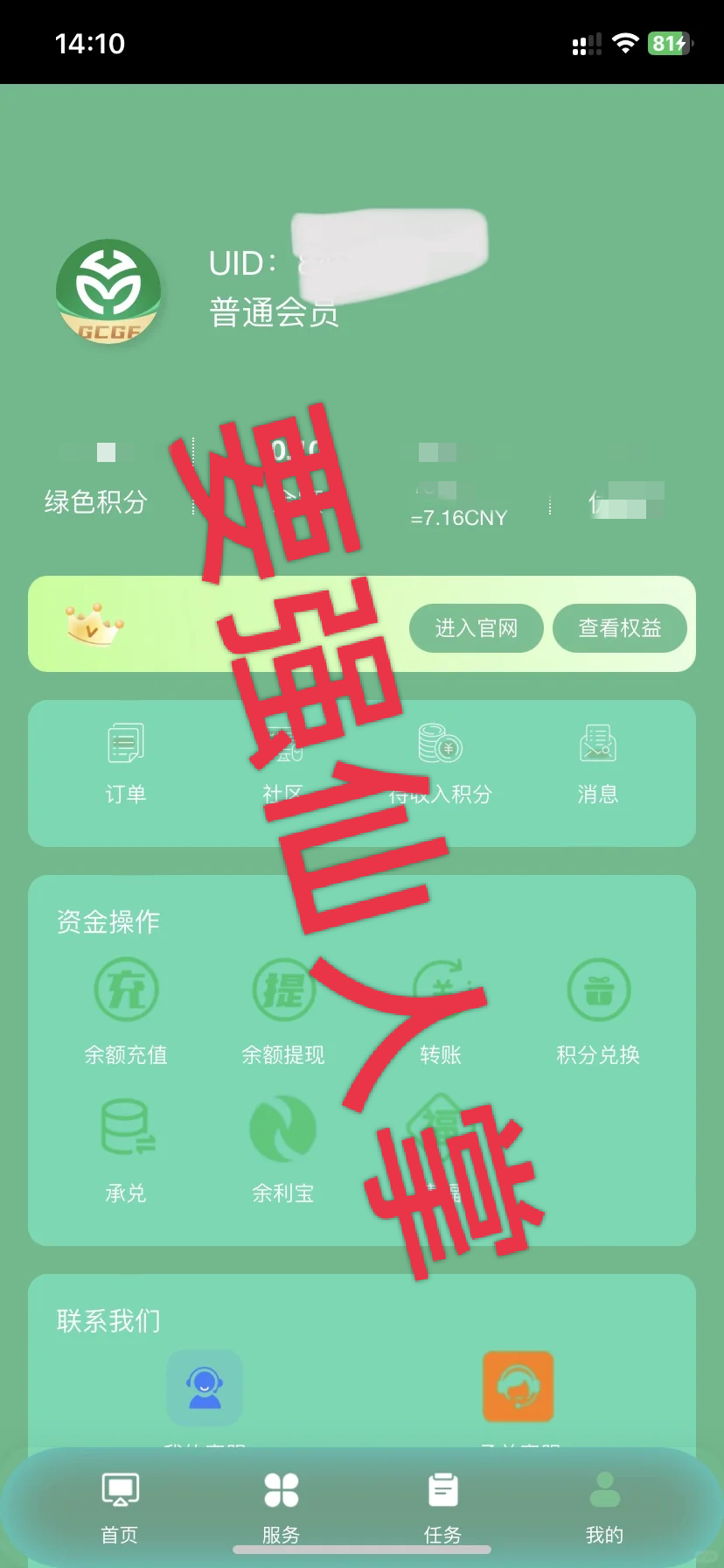Open 订单 orders
This screenshot has height=1568, width=724.
[126, 761]
